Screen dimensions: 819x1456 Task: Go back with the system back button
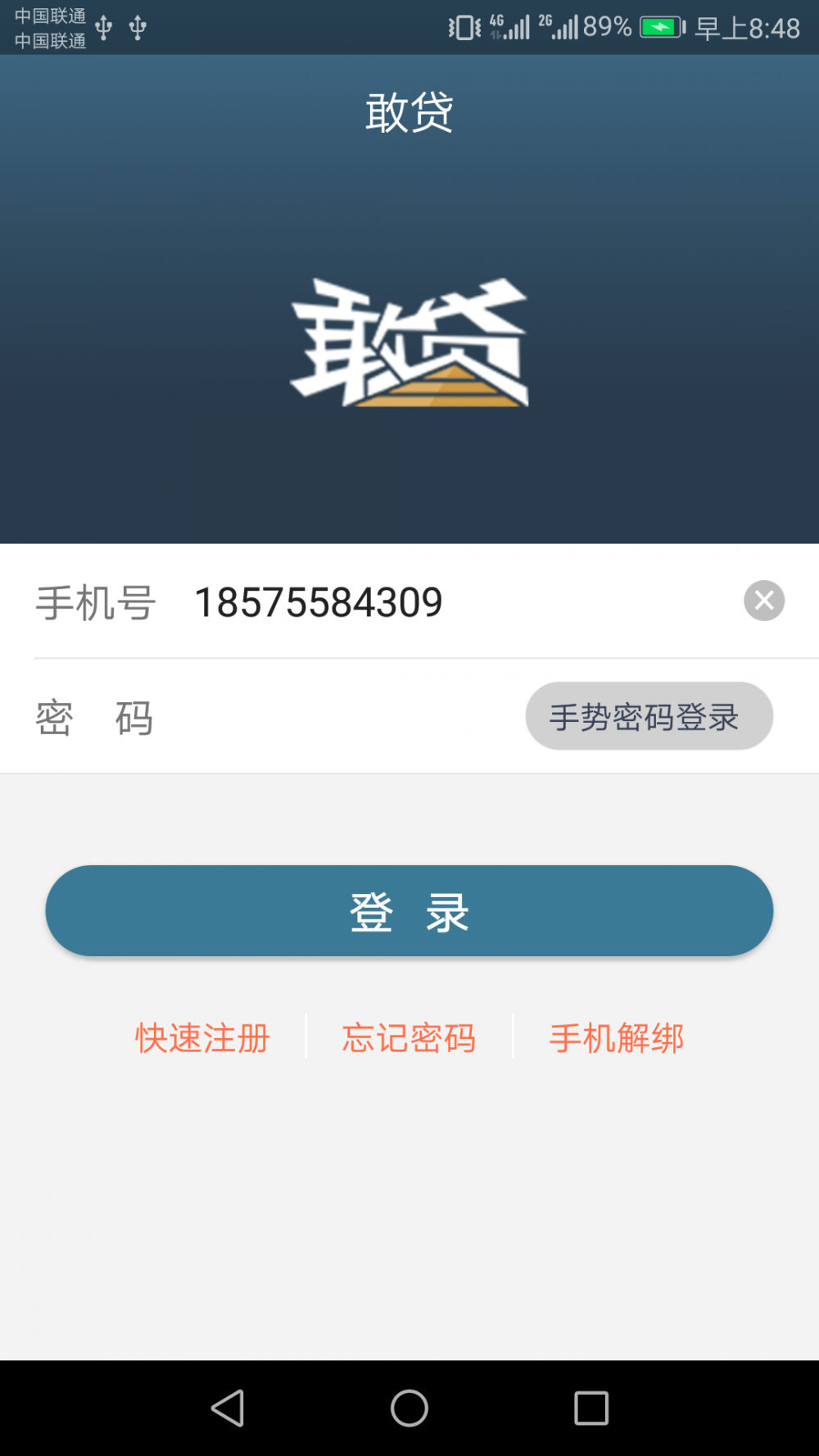click(228, 1408)
